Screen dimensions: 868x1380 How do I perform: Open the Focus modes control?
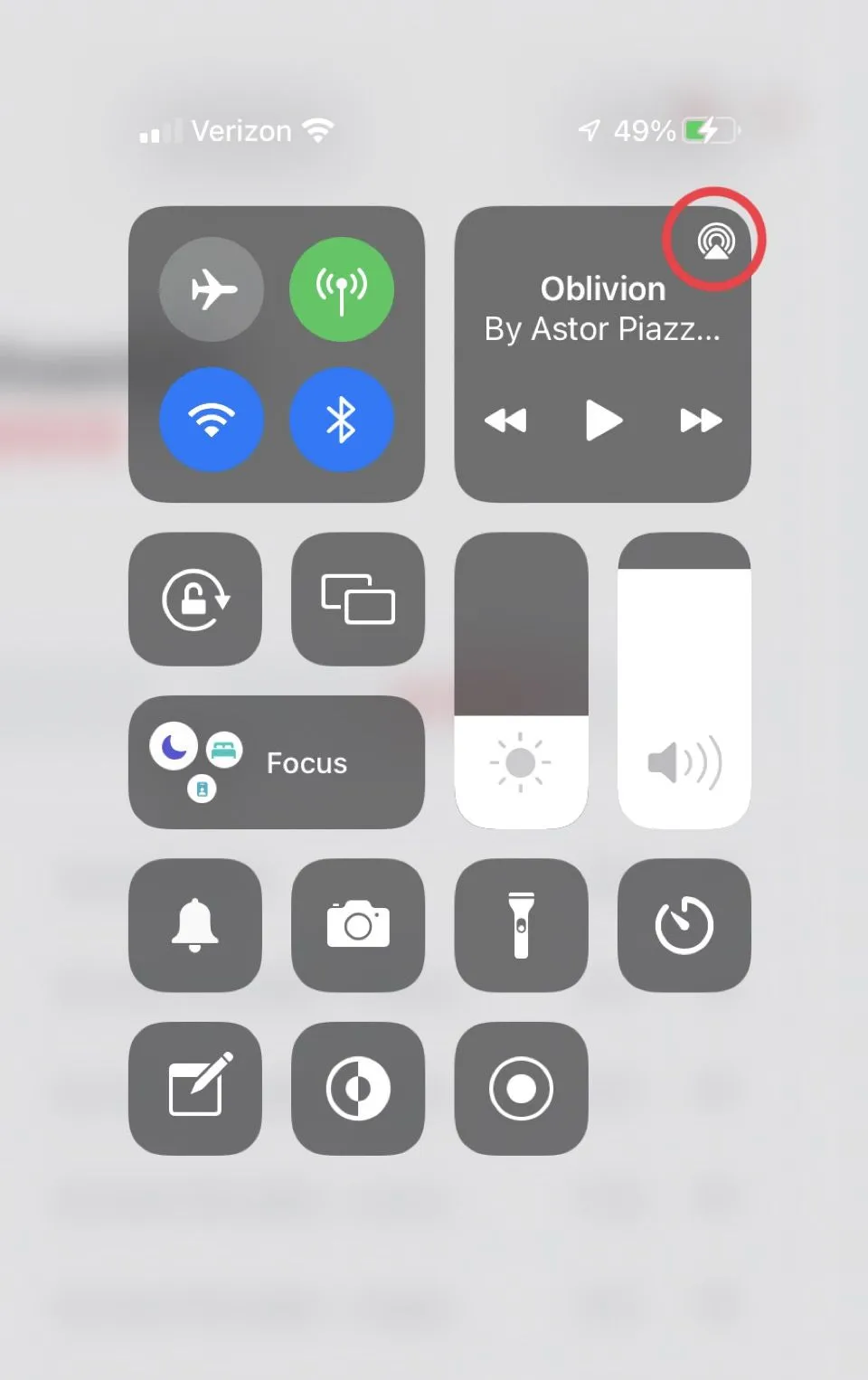click(277, 762)
